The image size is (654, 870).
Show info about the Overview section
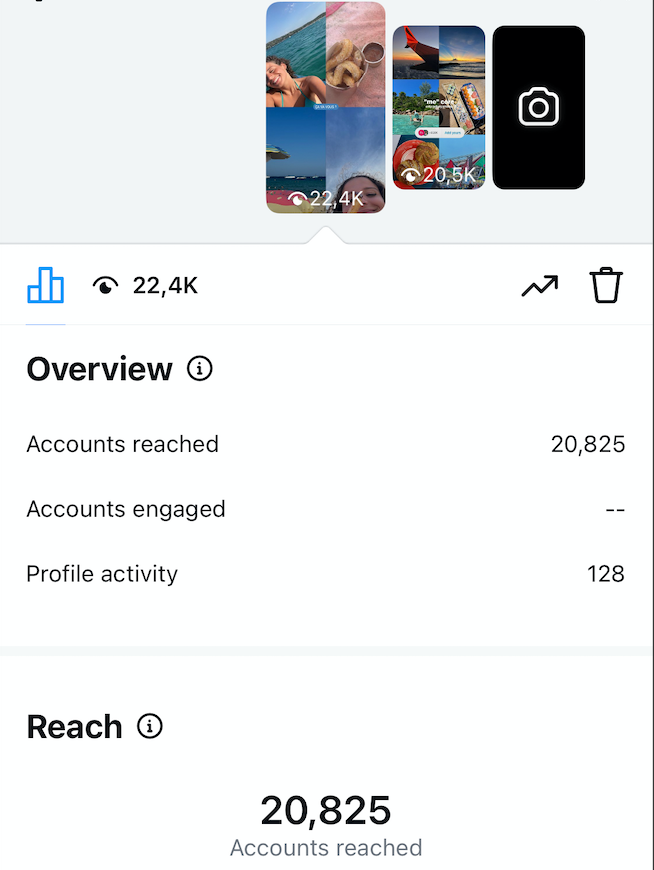point(200,369)
